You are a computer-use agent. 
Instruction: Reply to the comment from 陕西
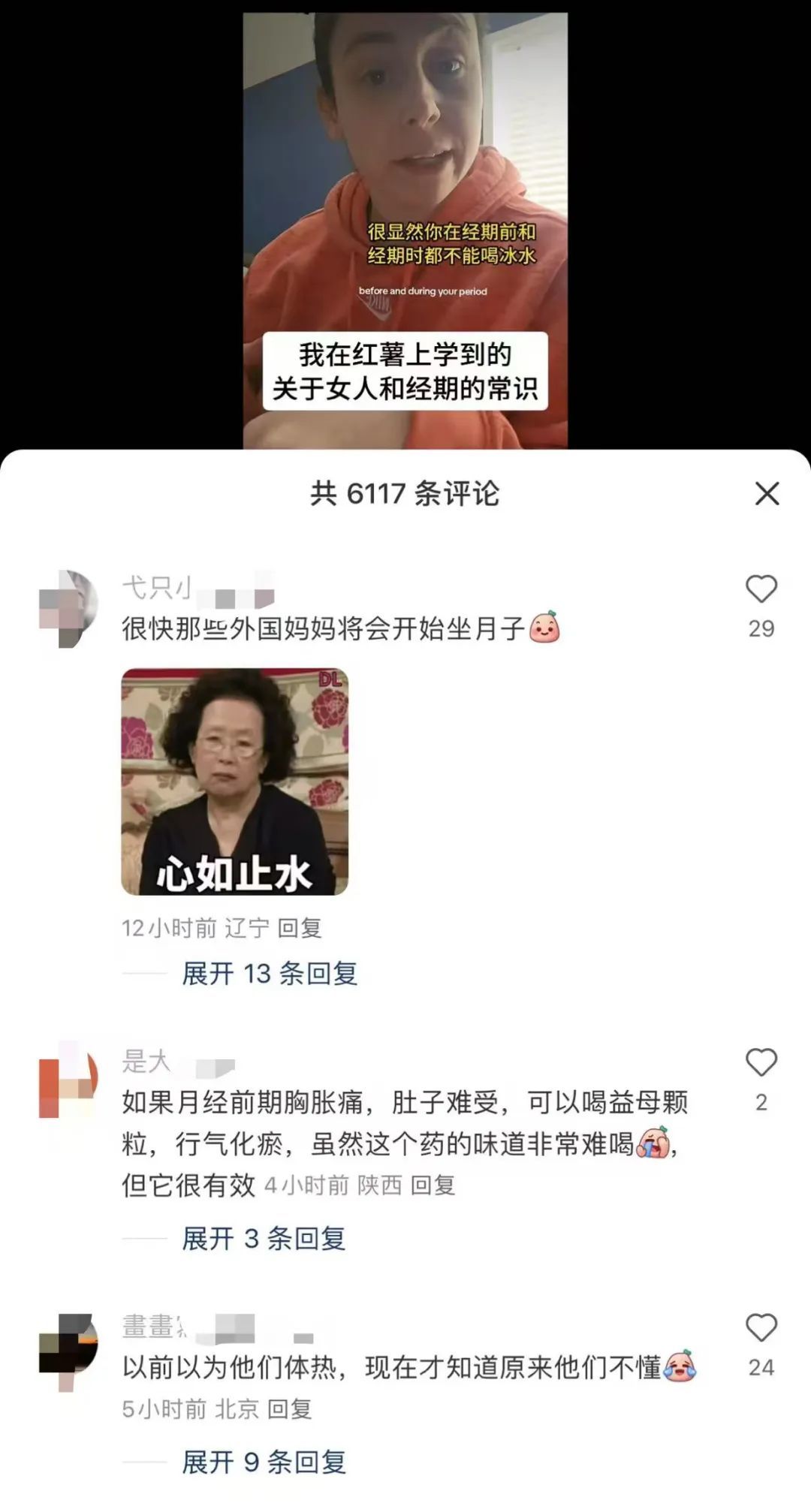(x=433, y=1185)
